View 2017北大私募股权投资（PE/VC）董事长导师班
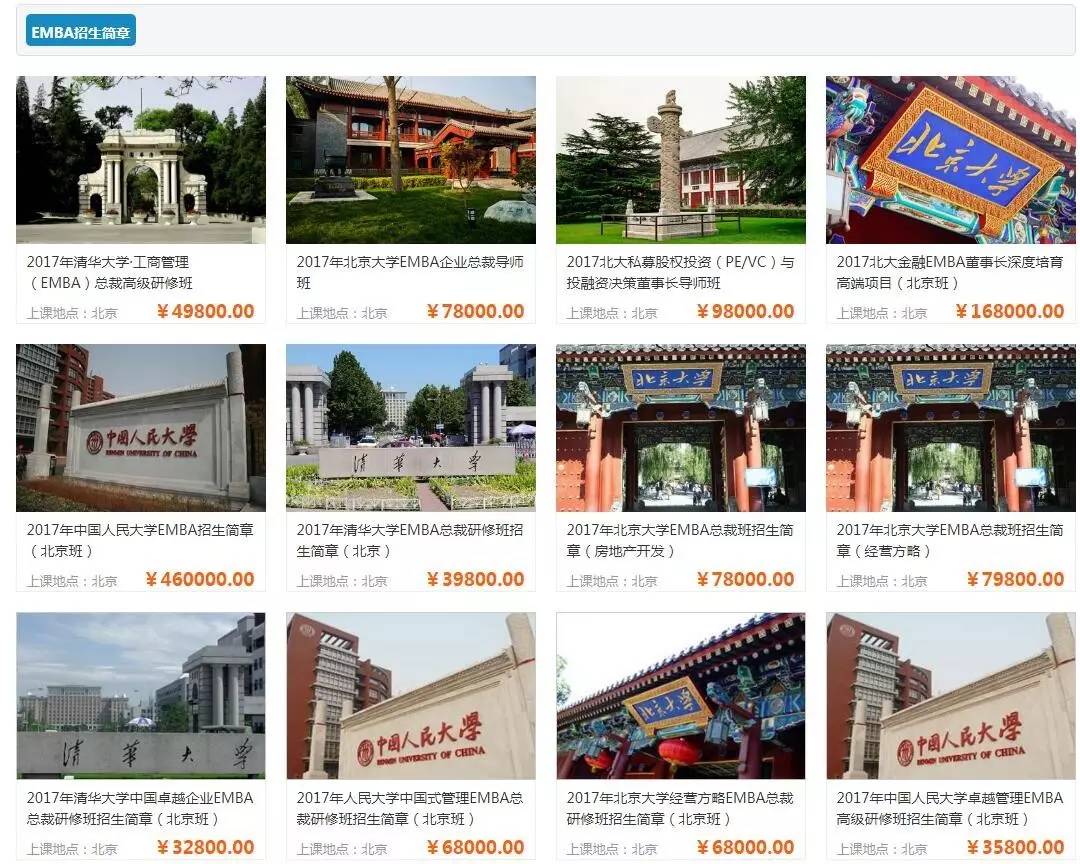Image resolution: width=1080 pixels, height=864 pixels. (x=680, y=272)
